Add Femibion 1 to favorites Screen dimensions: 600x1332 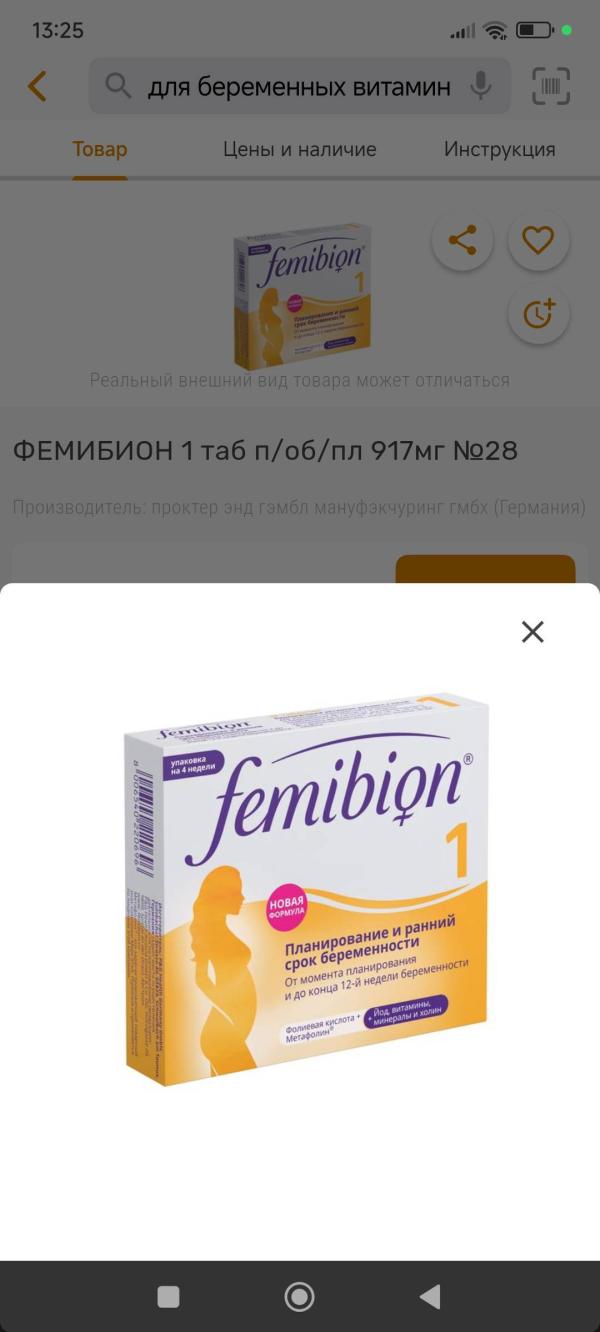click(538, 240)
